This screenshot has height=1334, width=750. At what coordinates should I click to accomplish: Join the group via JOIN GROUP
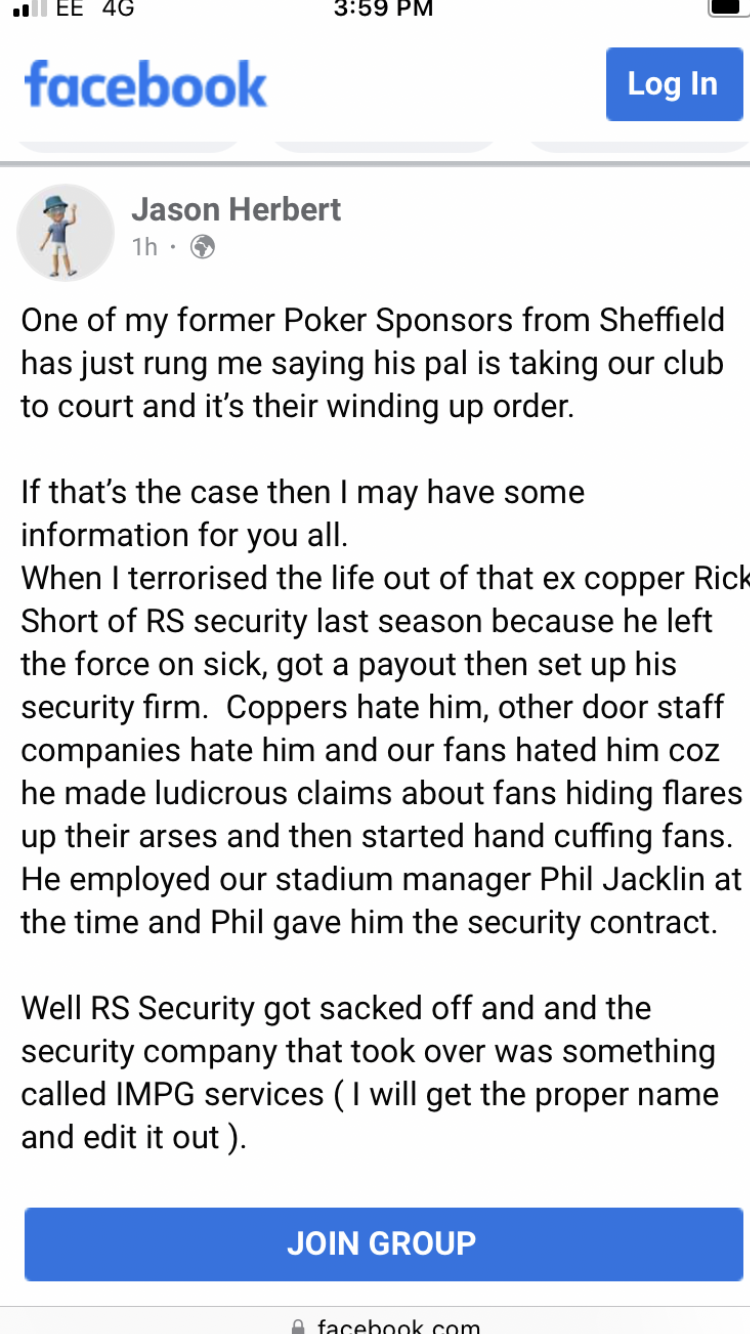[x=382, y=1243]
